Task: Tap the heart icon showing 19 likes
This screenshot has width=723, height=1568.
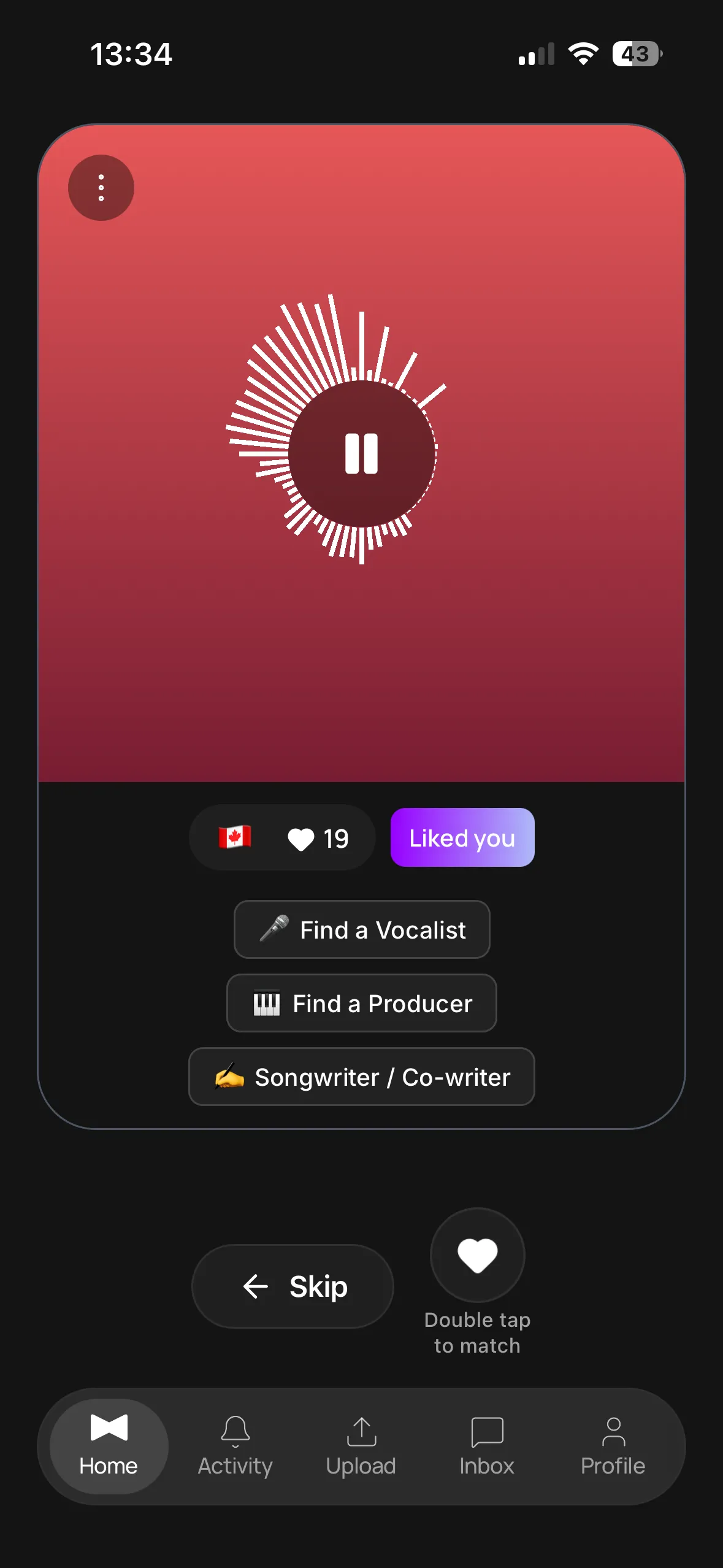Action: (x=302, y=837)
